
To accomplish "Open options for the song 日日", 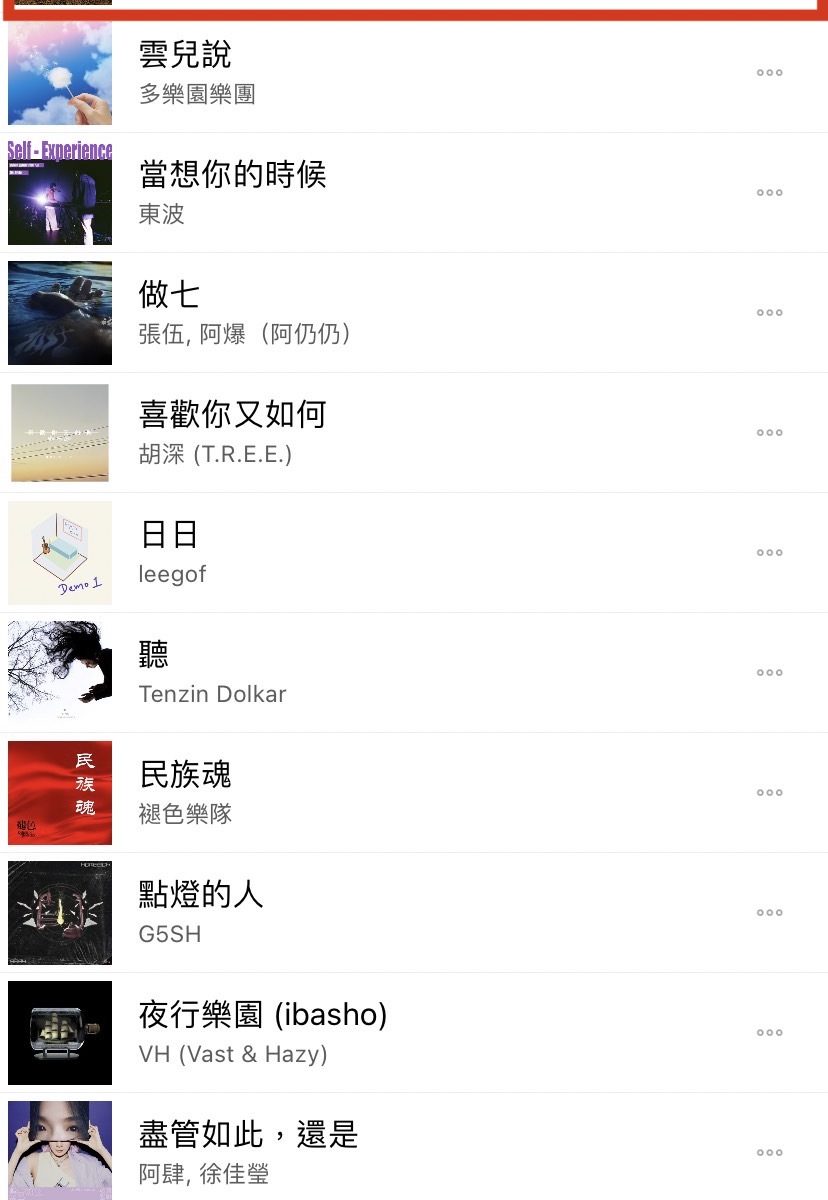I will [x=769, y=553].
